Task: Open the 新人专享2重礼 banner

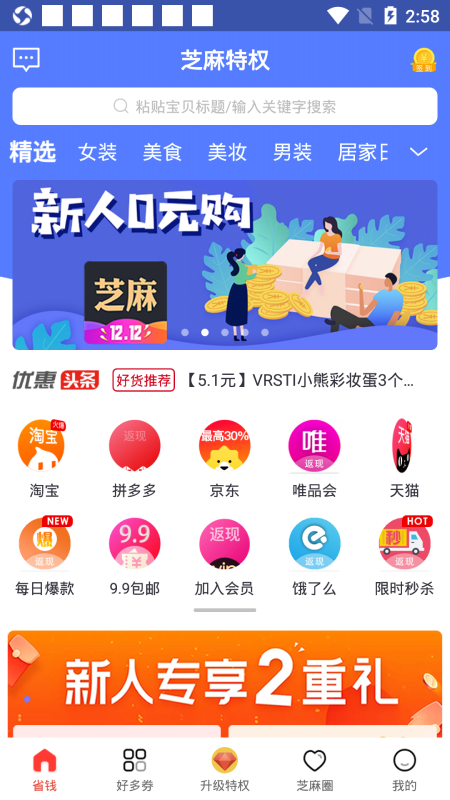Action: click(225, 684)
